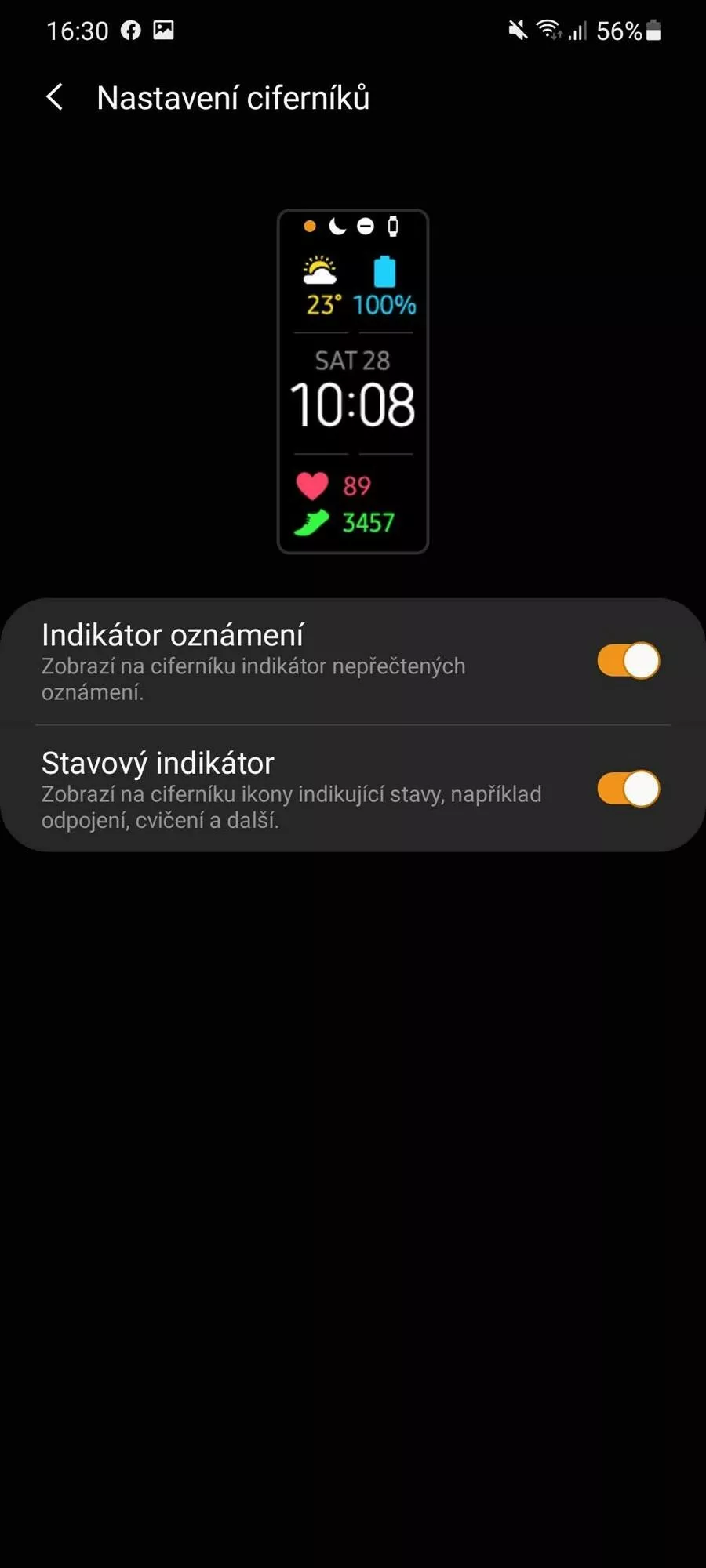The image size is (706, 1568).
Task: Turn off the Stavový indikátor switch
Action: (628, 789)
